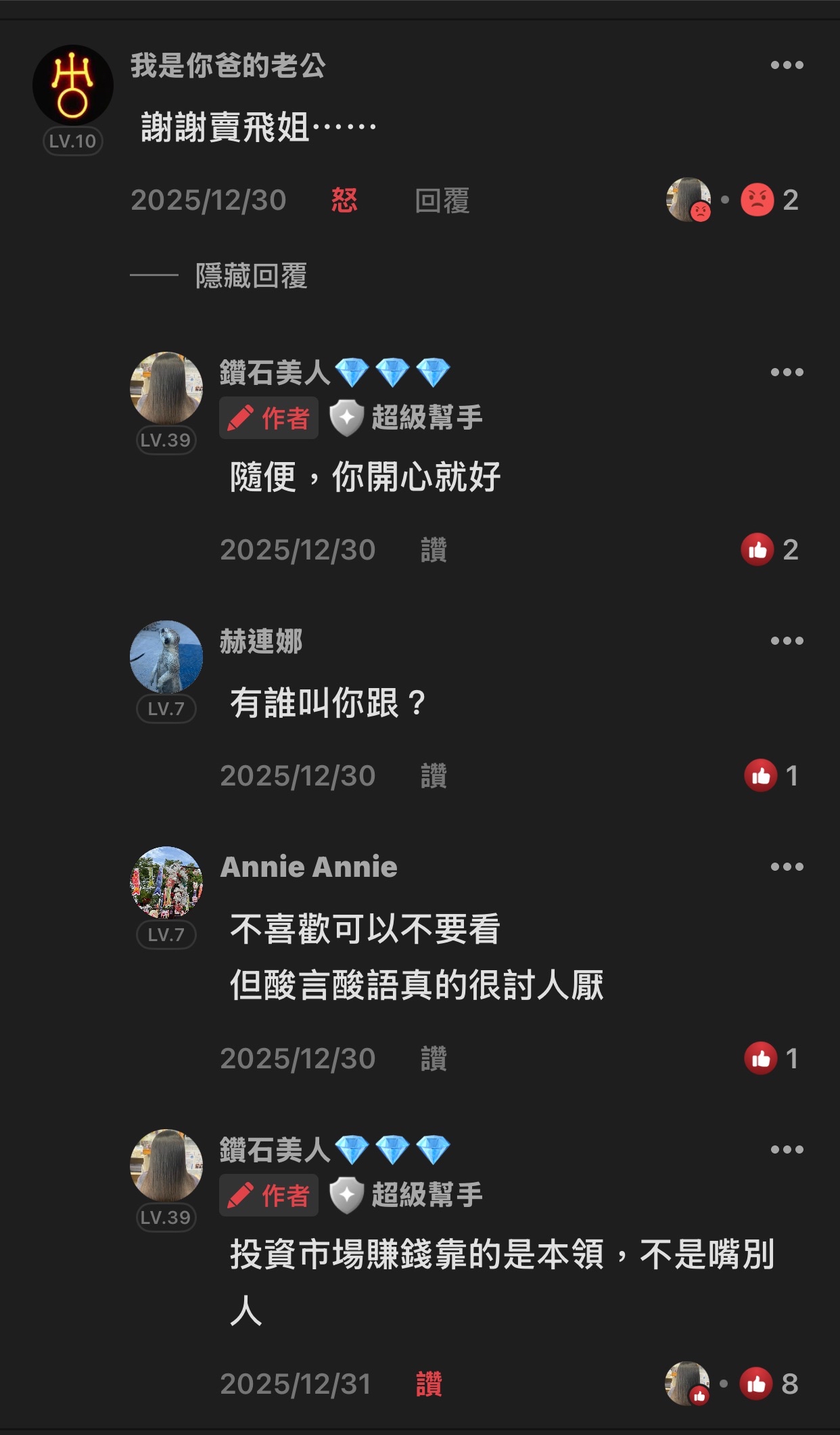Like Annie Annie's reply

point(434,1059)
